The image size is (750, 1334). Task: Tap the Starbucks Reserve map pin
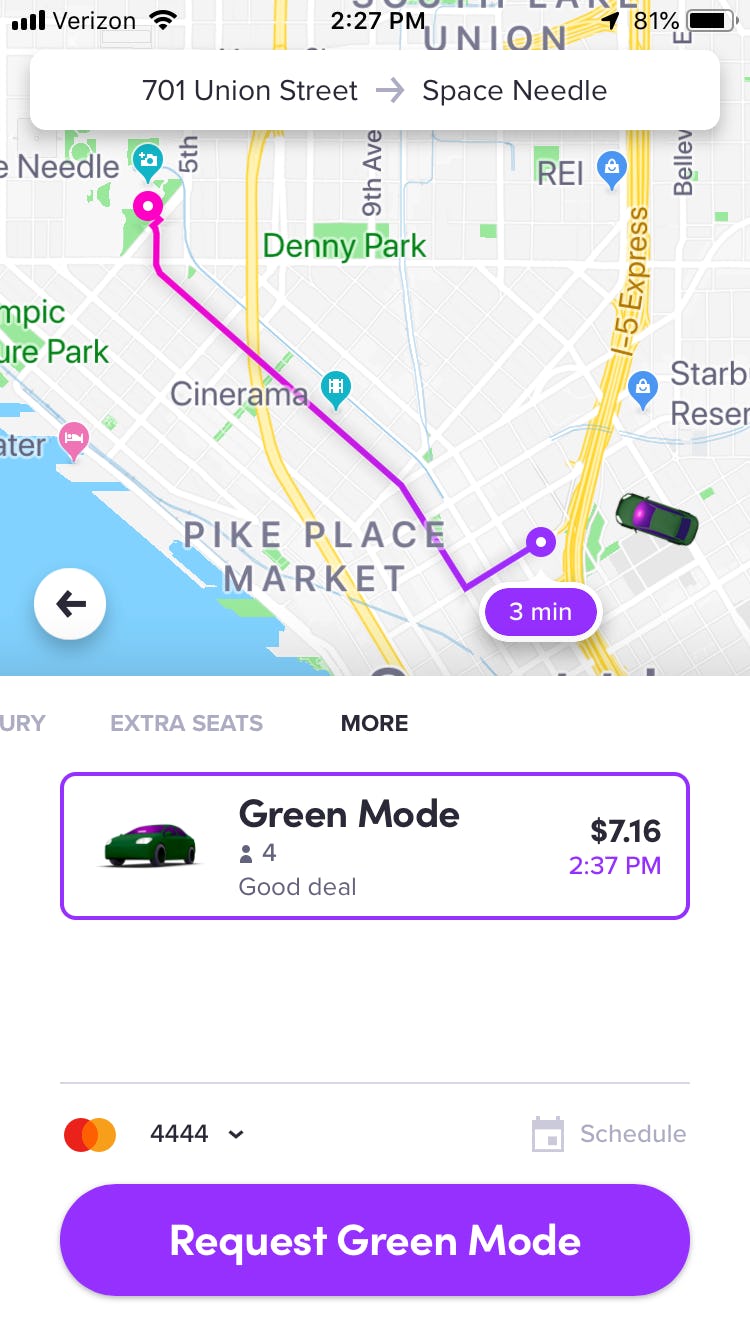(643, 385)
